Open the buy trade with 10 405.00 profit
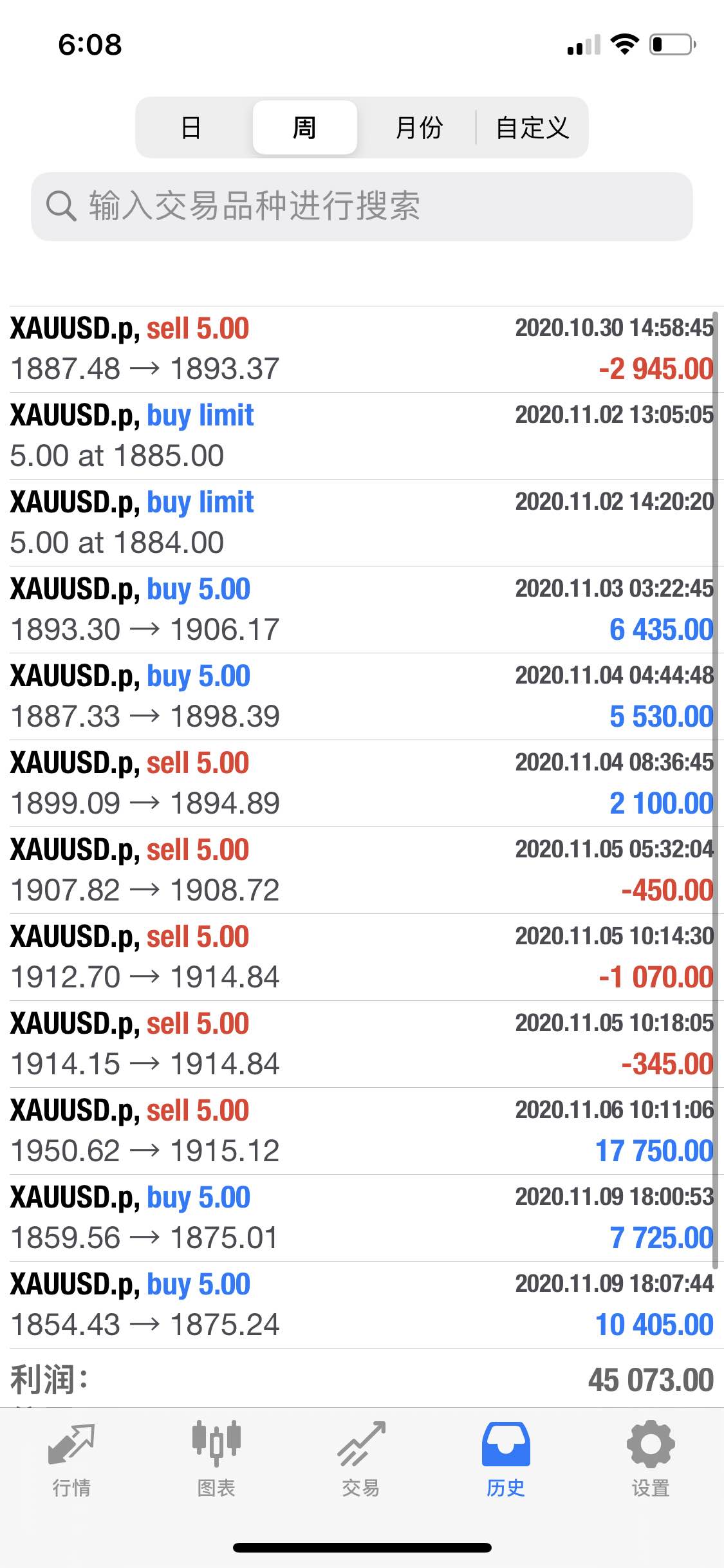724x1568 pixels. (362, 1305)
